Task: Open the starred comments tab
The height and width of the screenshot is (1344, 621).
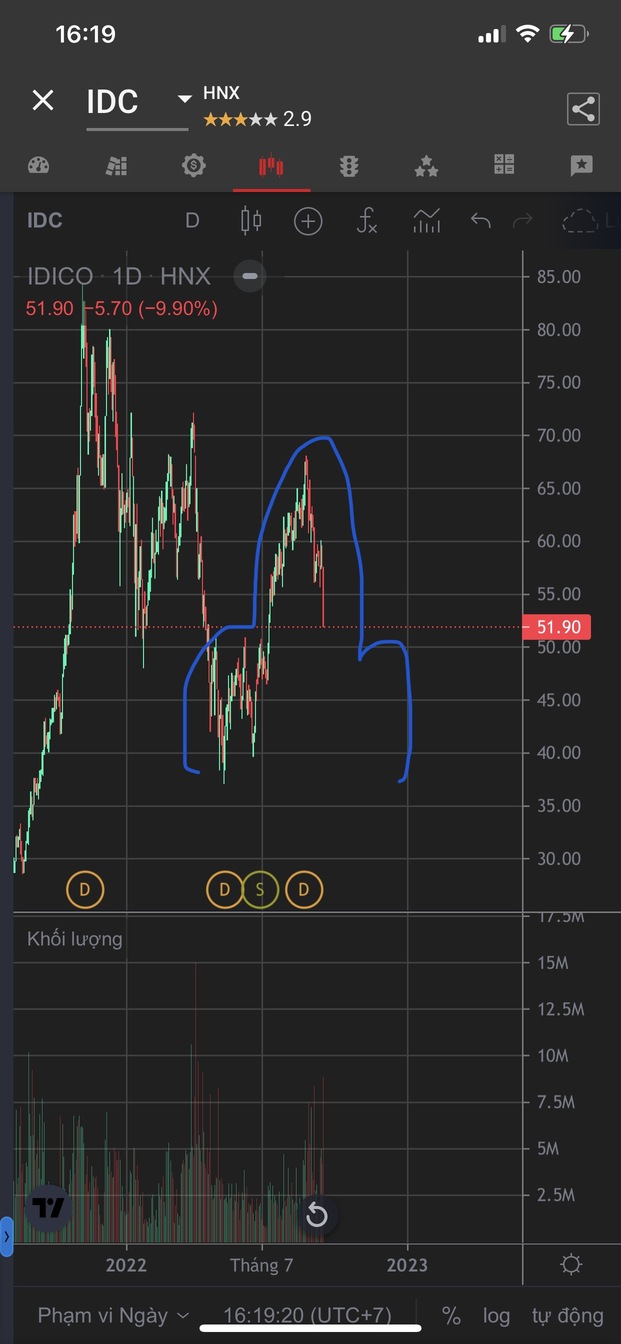Action: [x=581, y=166]
